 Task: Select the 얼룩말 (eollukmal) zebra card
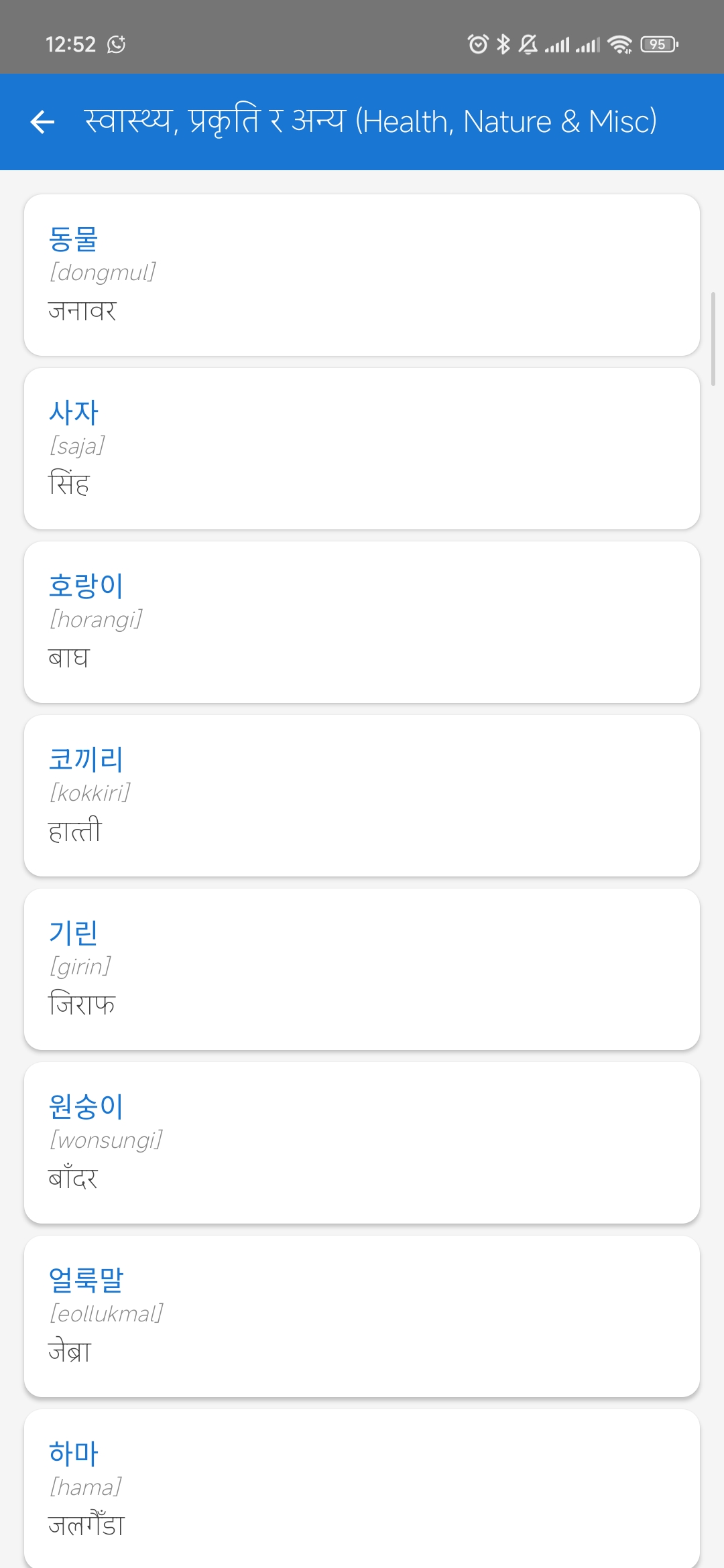pyautogui.click(x=362, y=1315)
